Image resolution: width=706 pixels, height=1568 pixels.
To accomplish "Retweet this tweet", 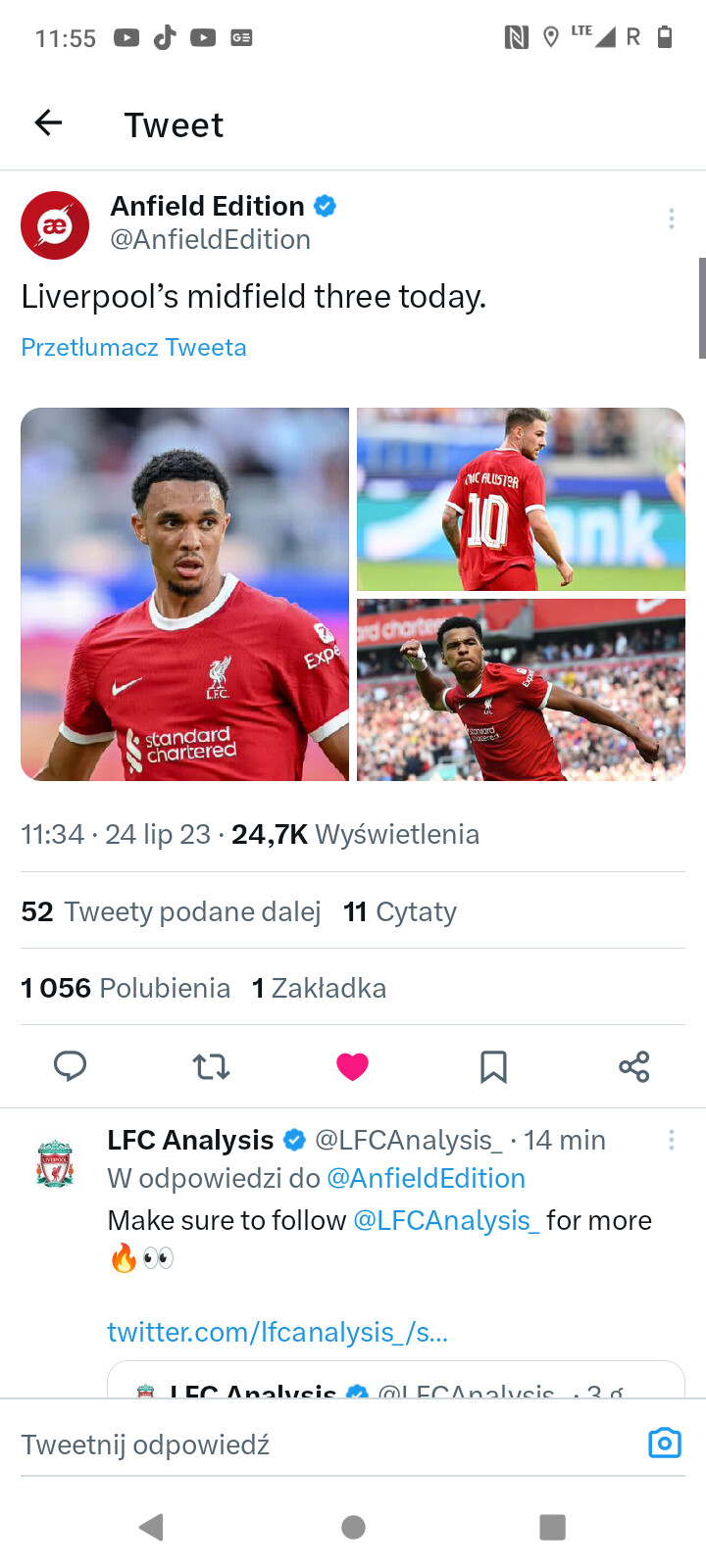I will click(211, 1066).
